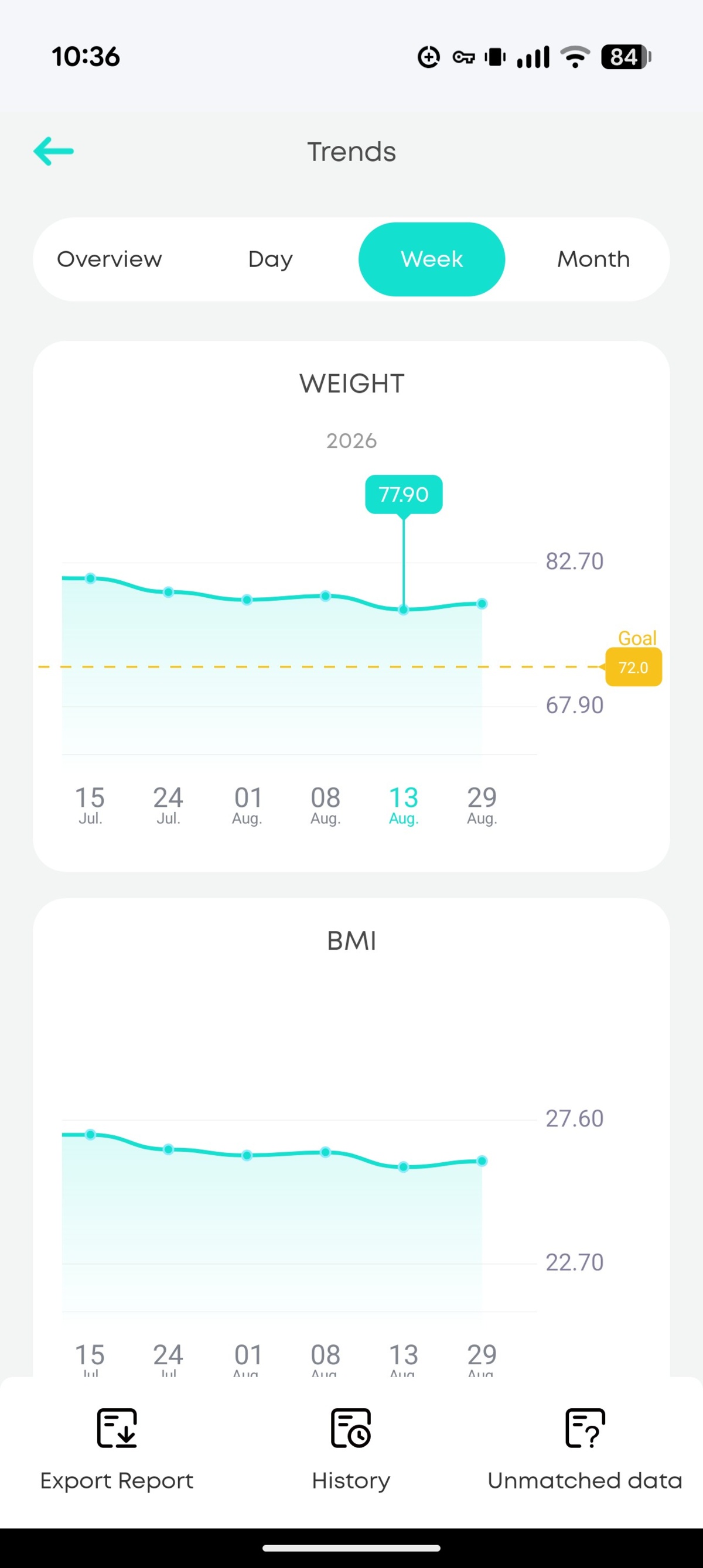Select the 29 Aug. point on Weight chart

tap(482, 604)
